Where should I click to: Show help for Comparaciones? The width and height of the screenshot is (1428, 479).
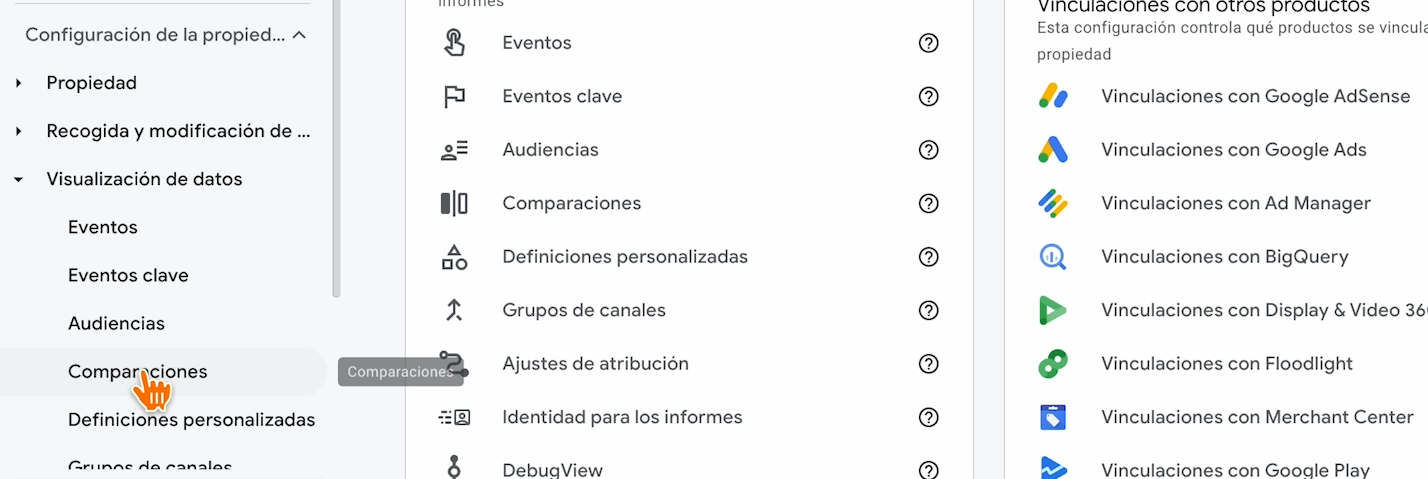(928, 204)
